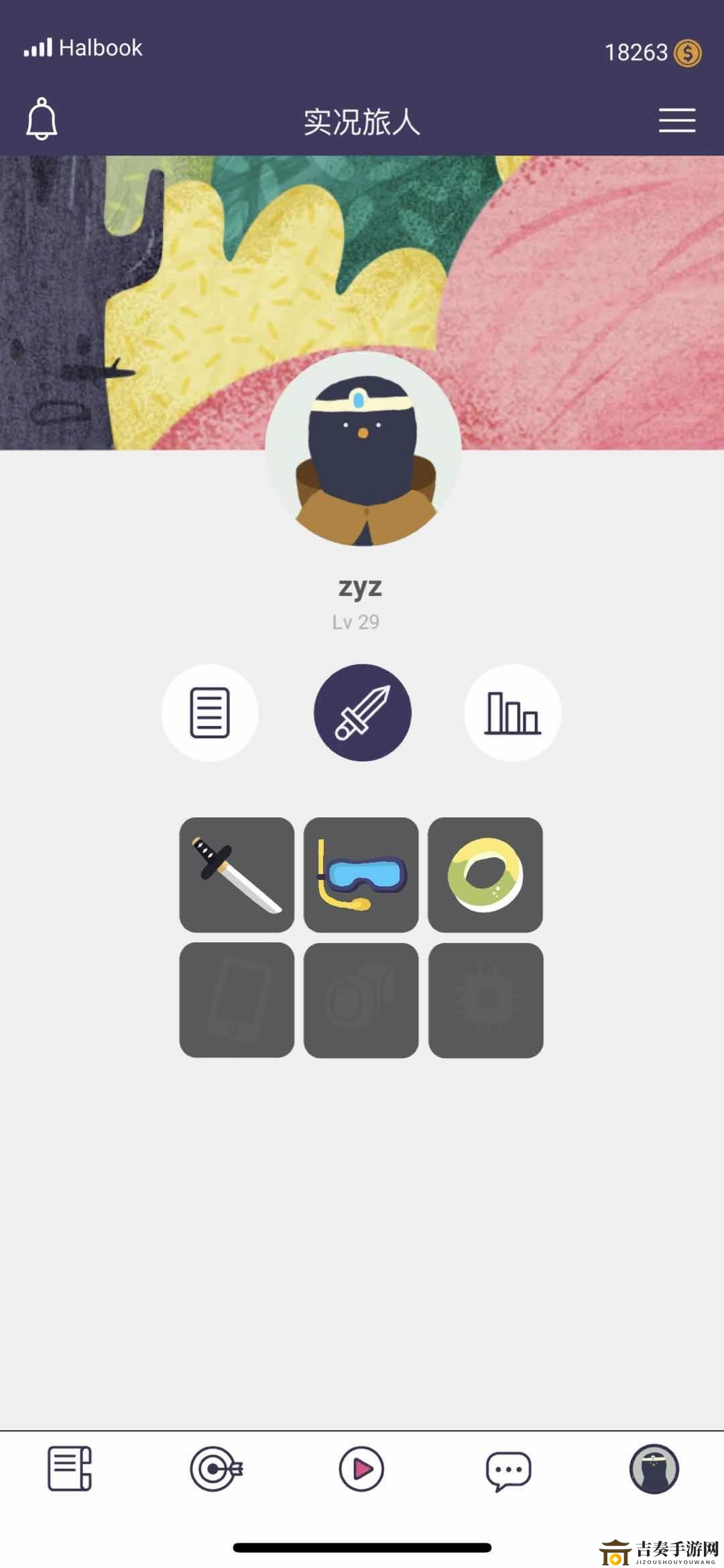Open the profile tab in bottom bar
This screenshot has width=724, height=1568.
click(654, 1468)
